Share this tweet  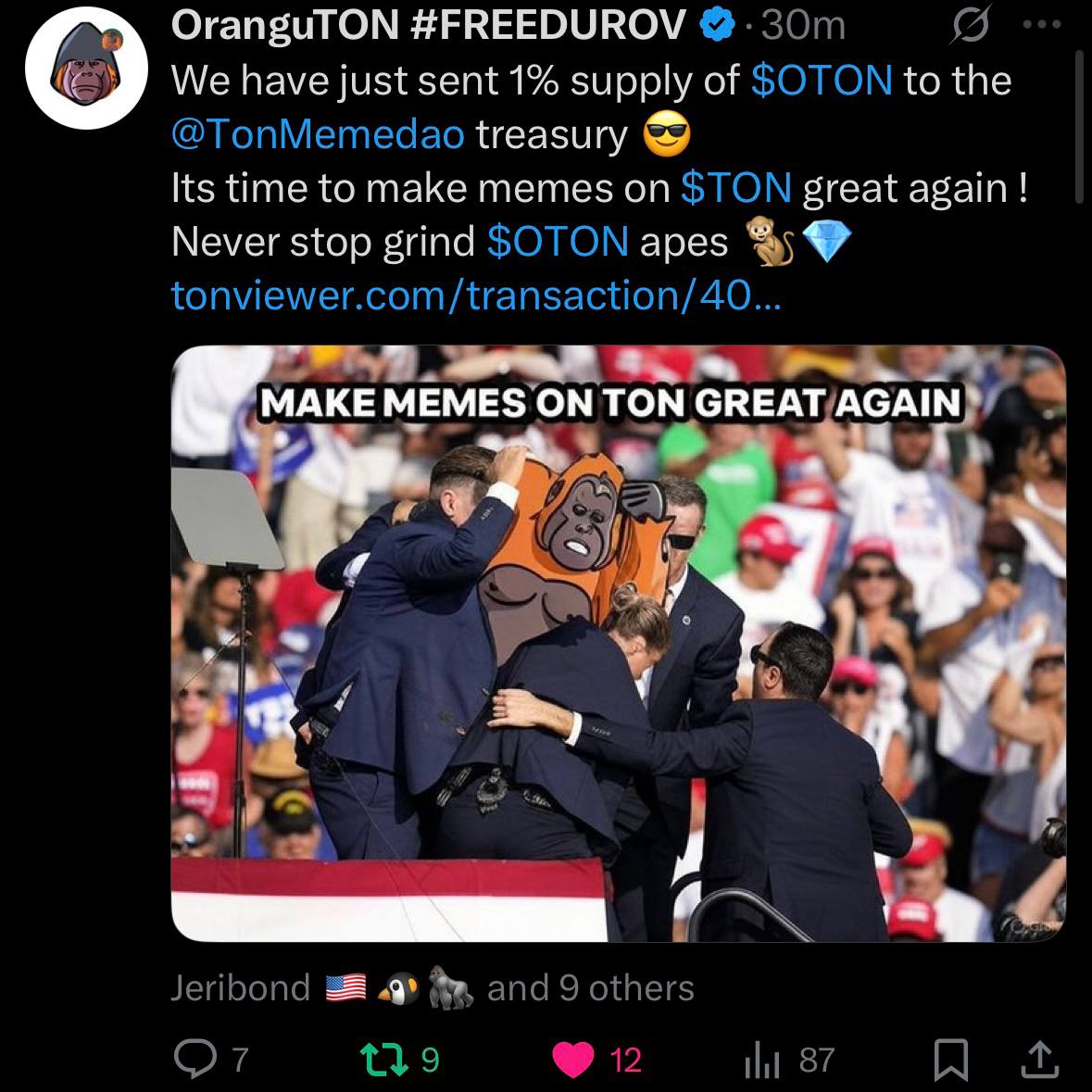click(1037, 1059)
